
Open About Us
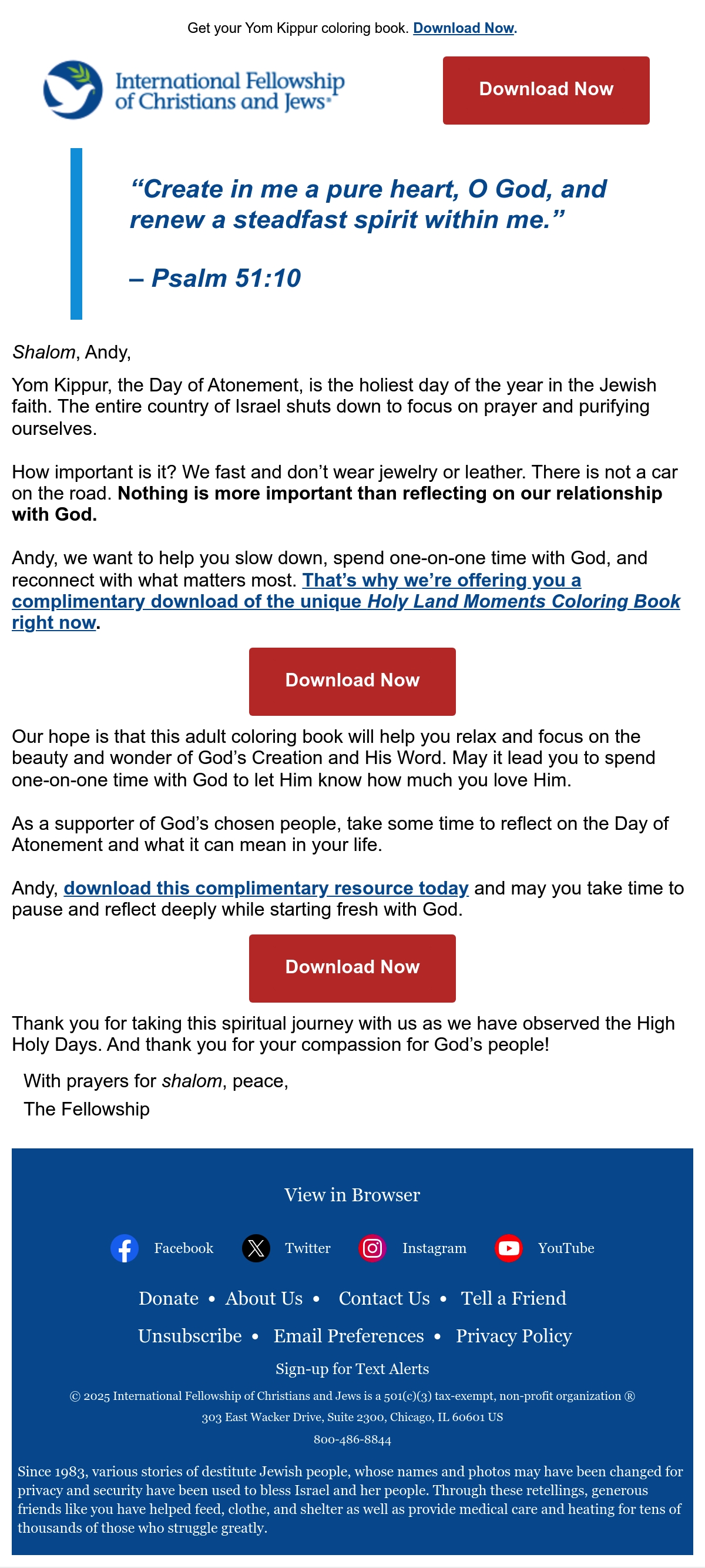pyautogui.click(x=264, y=1298)
